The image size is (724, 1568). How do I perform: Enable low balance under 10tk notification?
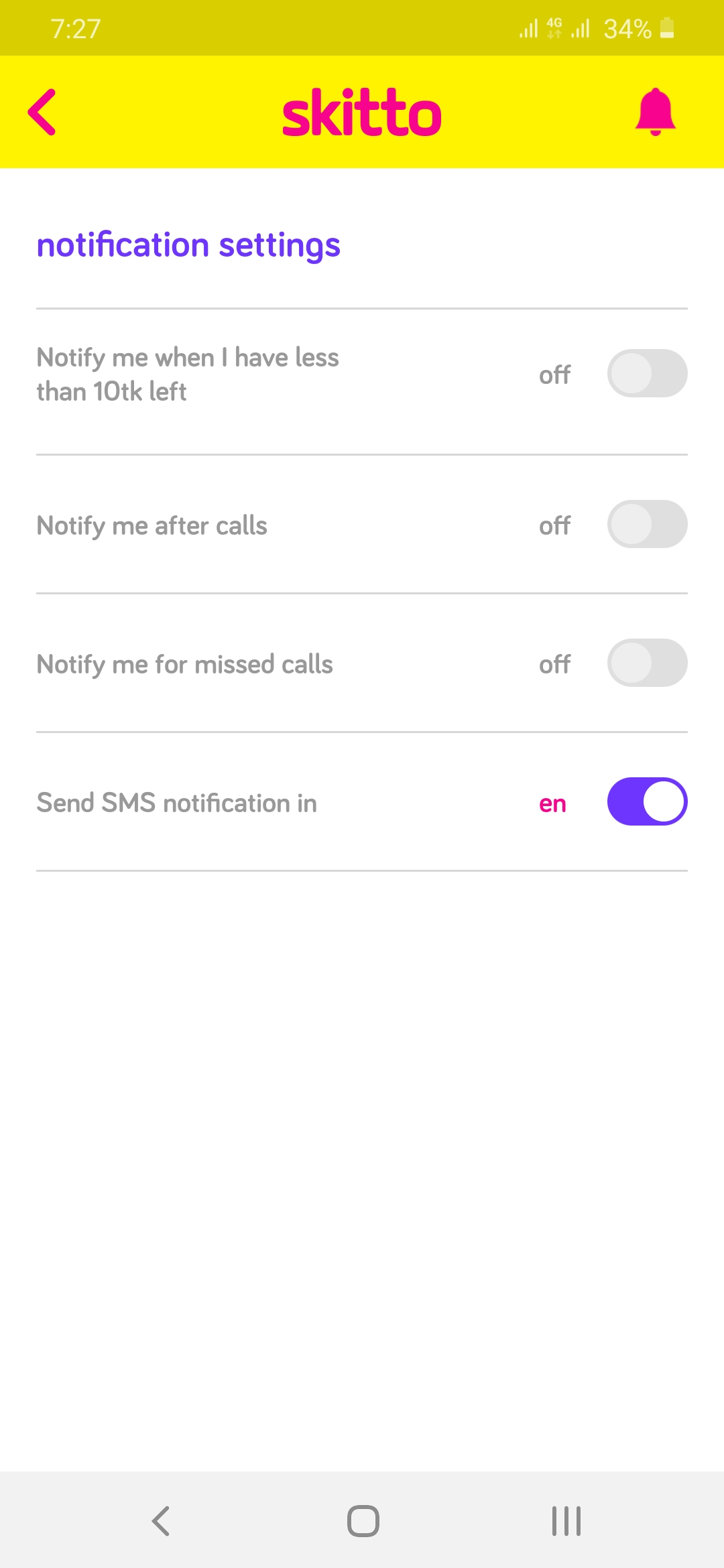tap(647, 373)
